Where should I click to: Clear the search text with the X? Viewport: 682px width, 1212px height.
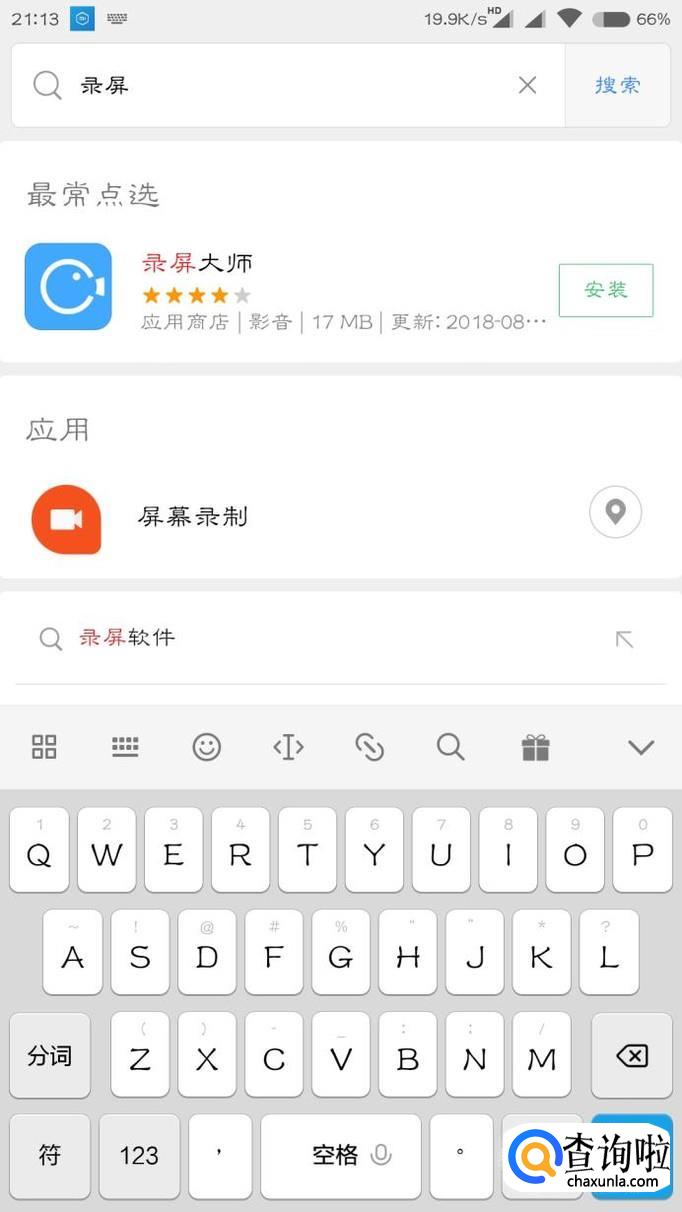coord(527,85)
